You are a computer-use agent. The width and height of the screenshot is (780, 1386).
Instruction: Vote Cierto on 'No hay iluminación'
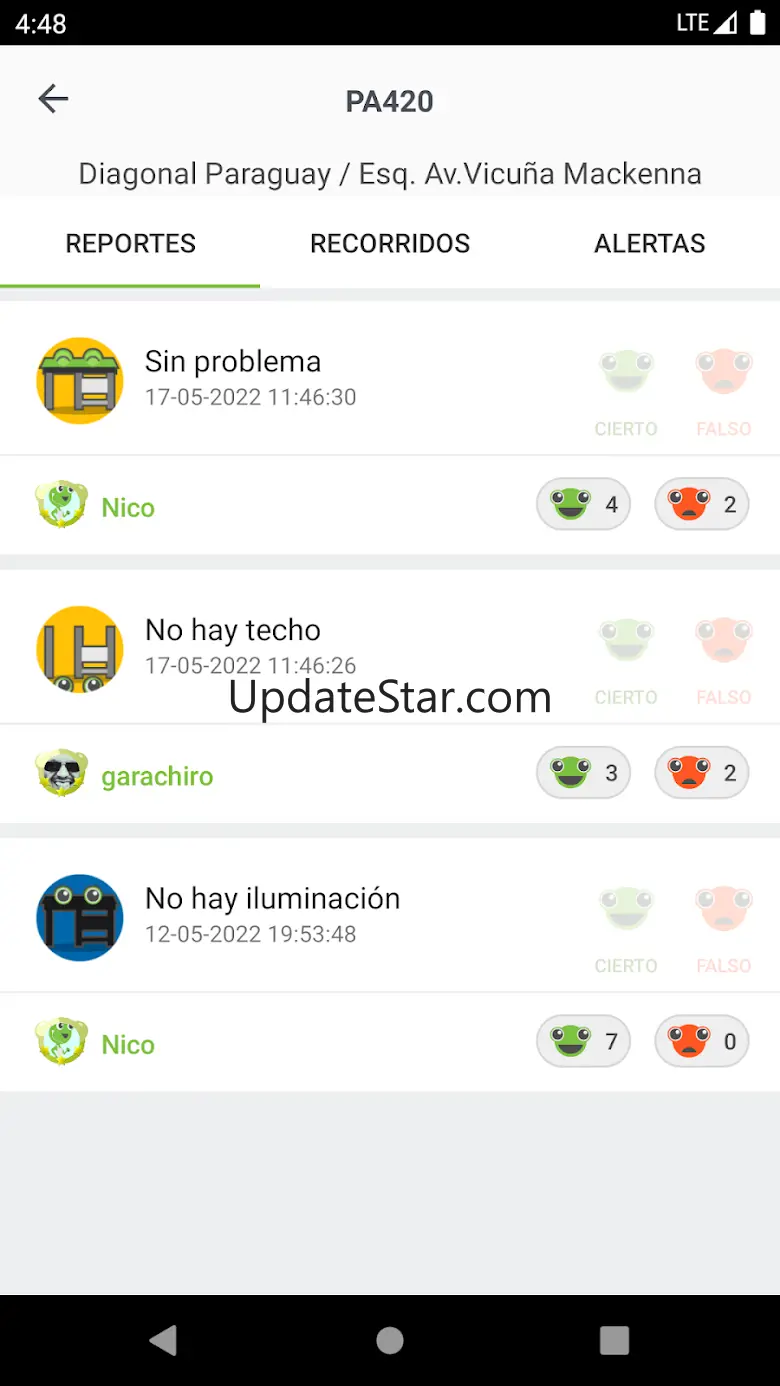(626, 930)
